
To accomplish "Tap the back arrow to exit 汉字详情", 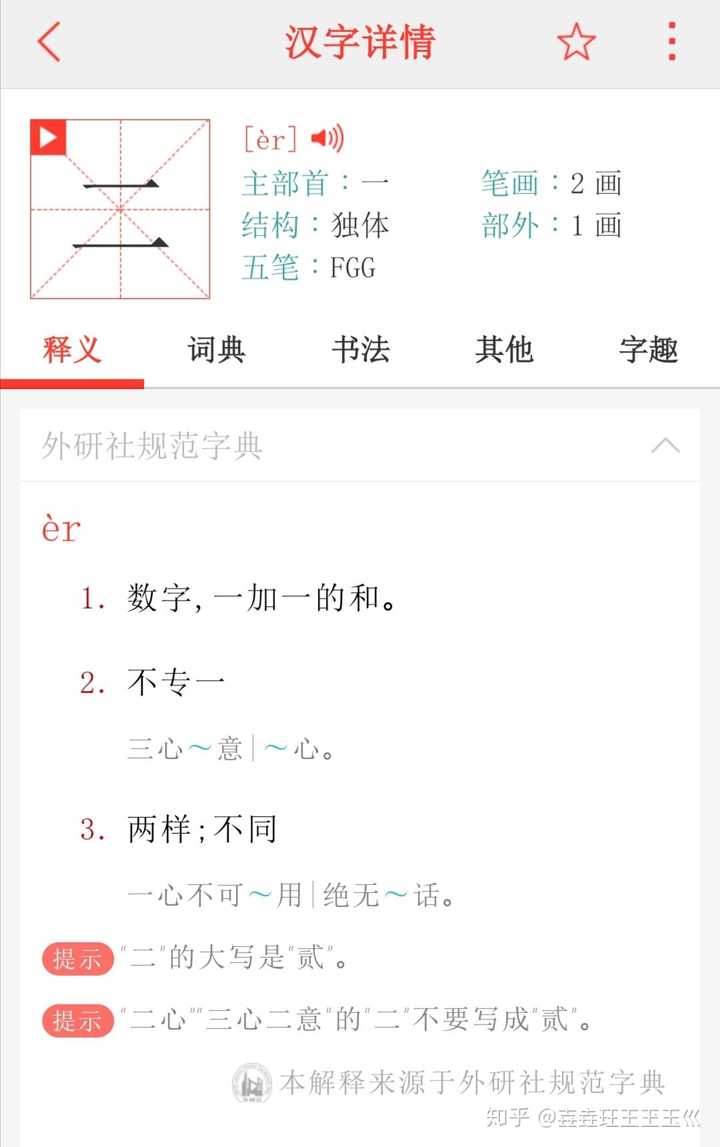I will [x=47, y=43].
